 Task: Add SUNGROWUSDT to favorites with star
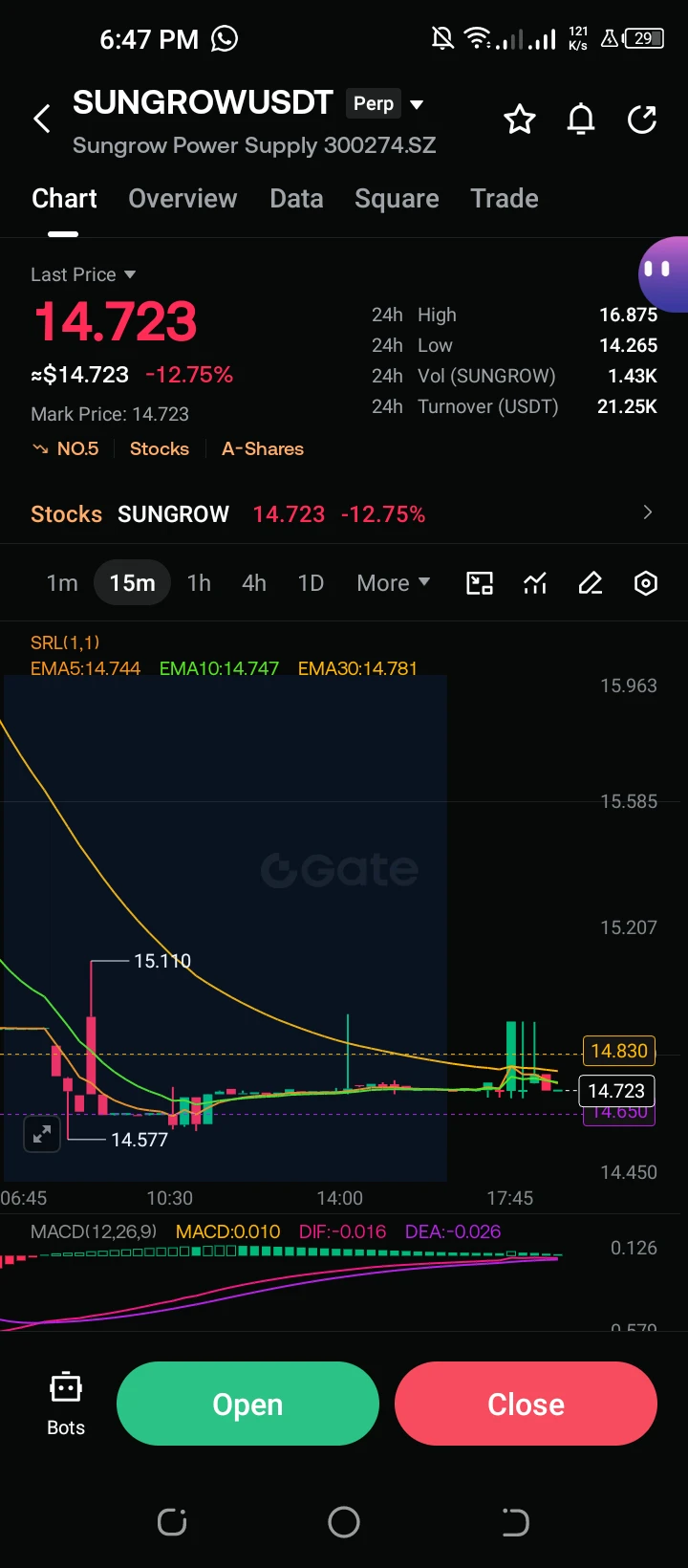click(520, 120)
